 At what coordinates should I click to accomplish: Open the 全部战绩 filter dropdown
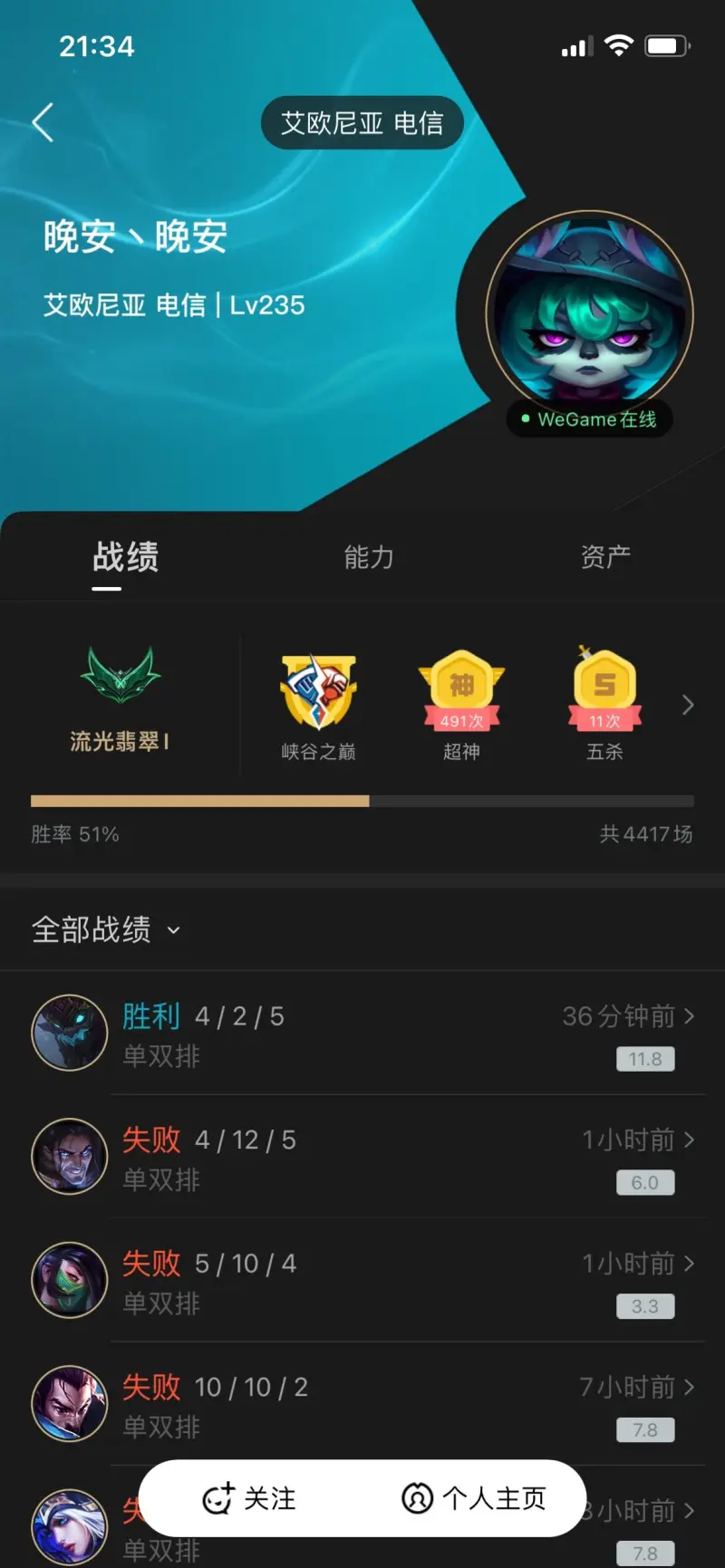coord(106,930)
